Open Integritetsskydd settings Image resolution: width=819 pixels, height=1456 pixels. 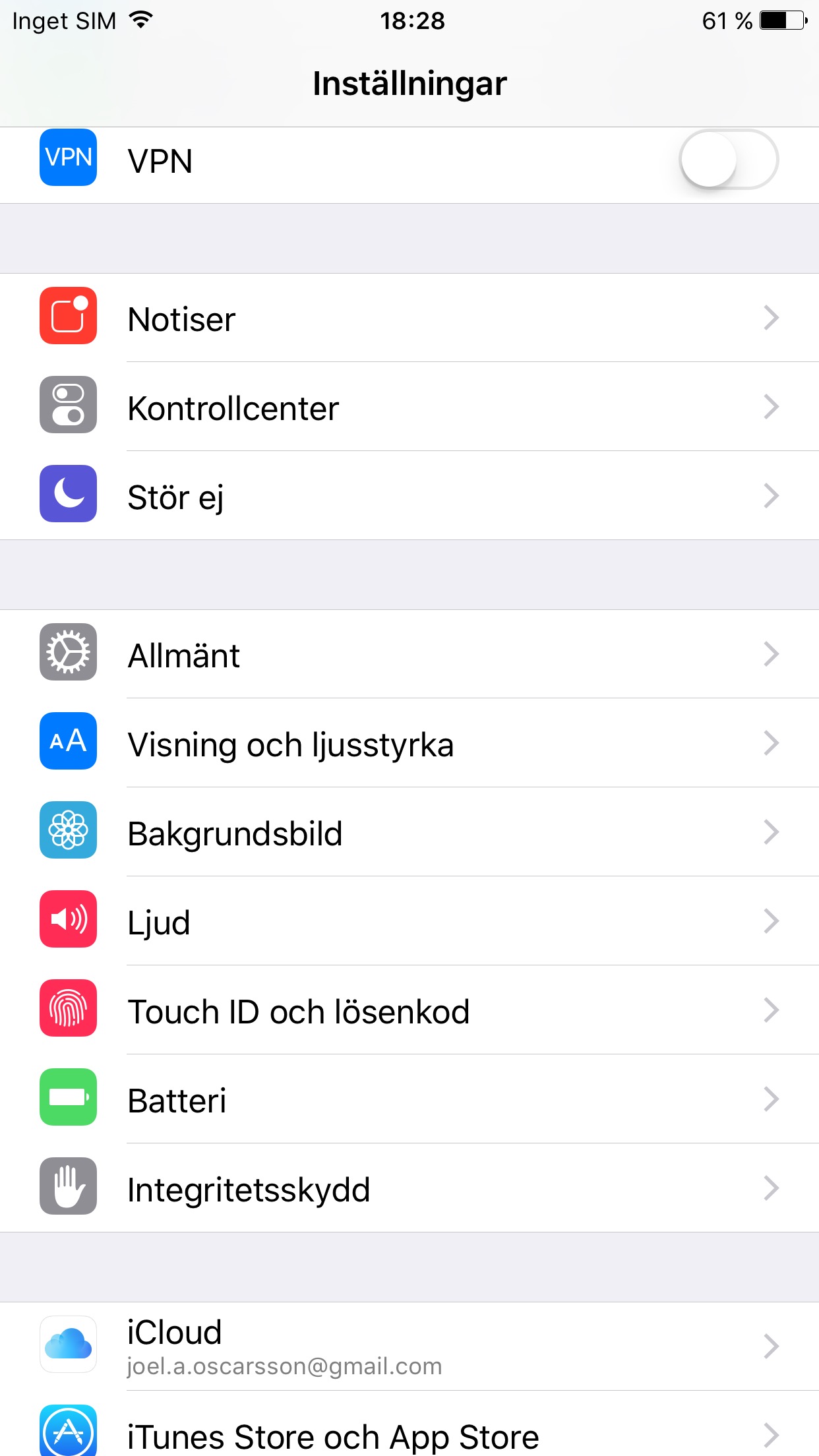pyautogui.click(x=409, y=1189)
